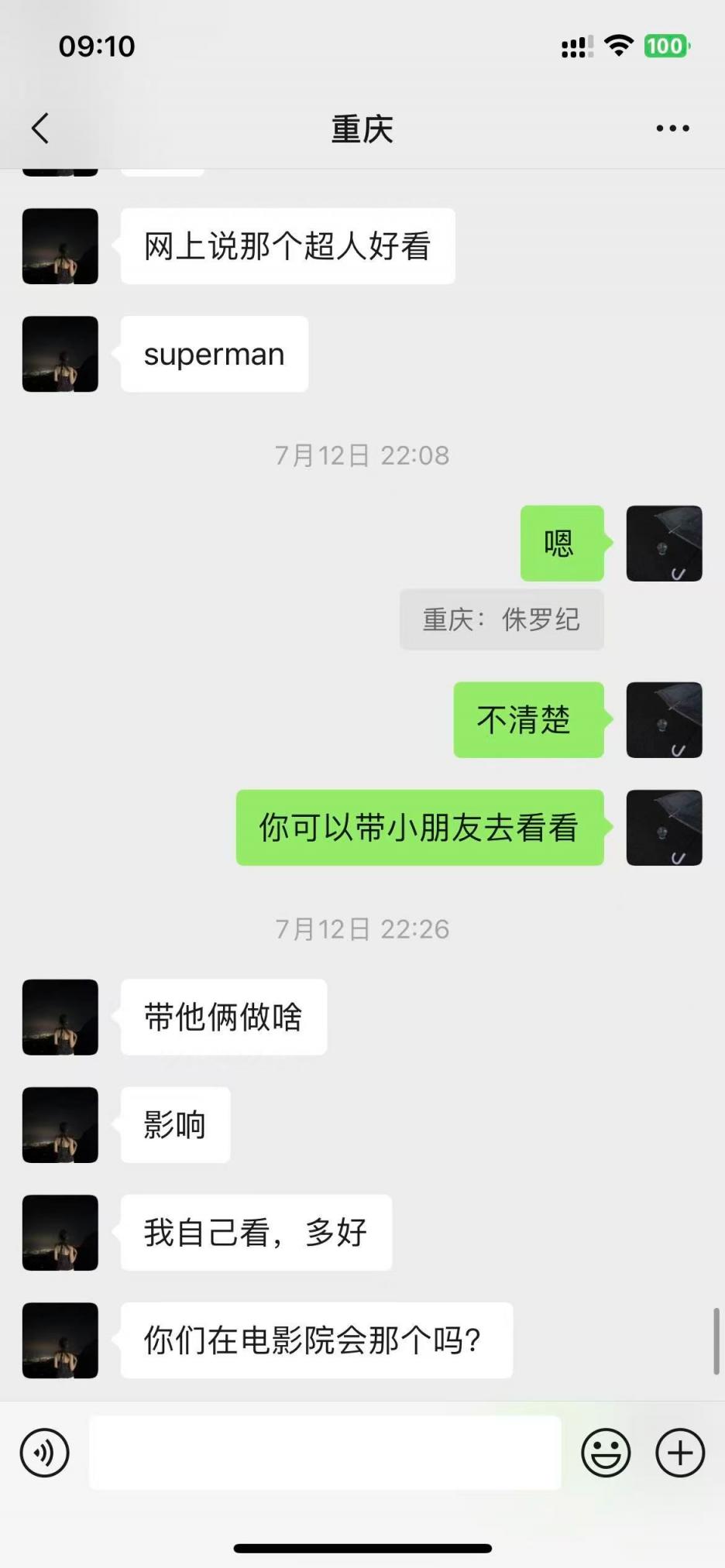View profile from the avatar beside "影响"
The height and width of the screenshot is (1568, 725).
[x=60, y=1125]
